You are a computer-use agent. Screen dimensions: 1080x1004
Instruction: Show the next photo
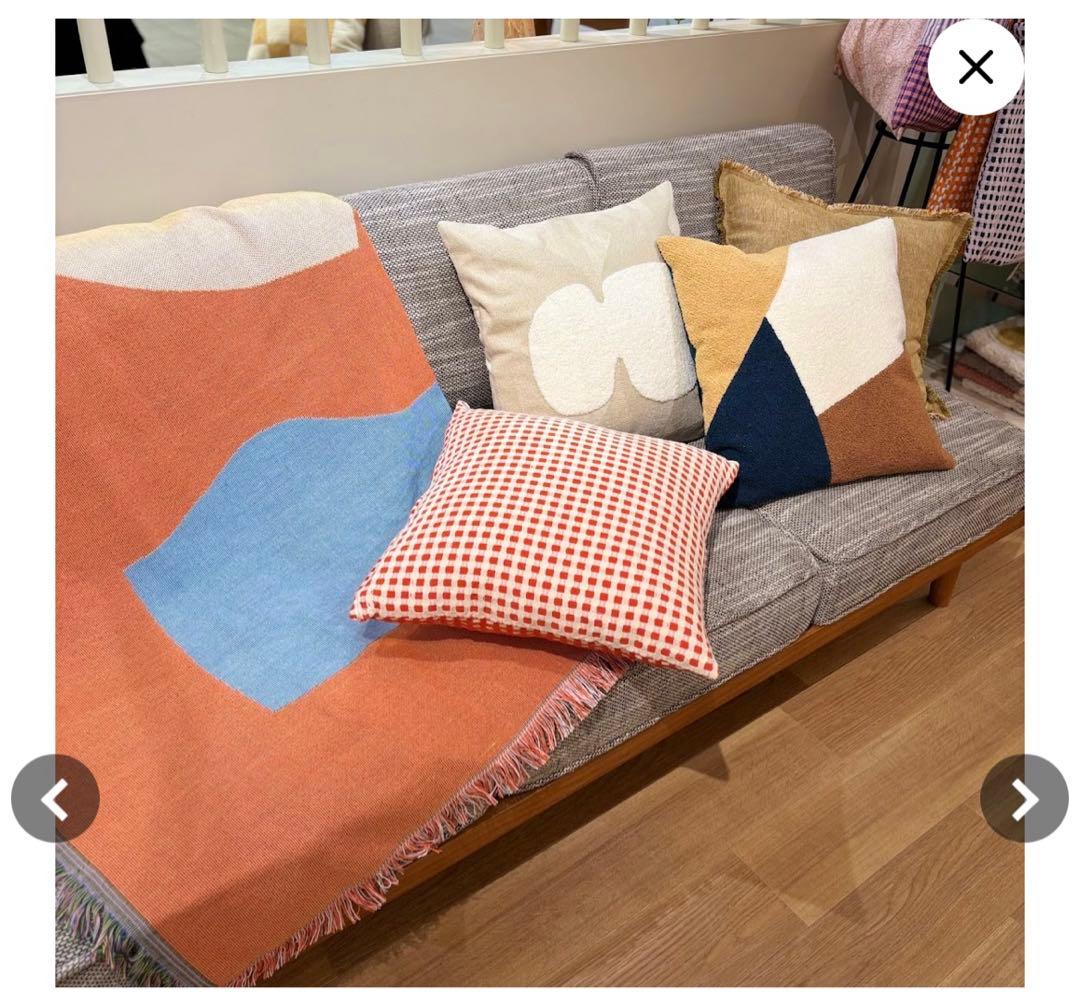[x=1023, y=798]
